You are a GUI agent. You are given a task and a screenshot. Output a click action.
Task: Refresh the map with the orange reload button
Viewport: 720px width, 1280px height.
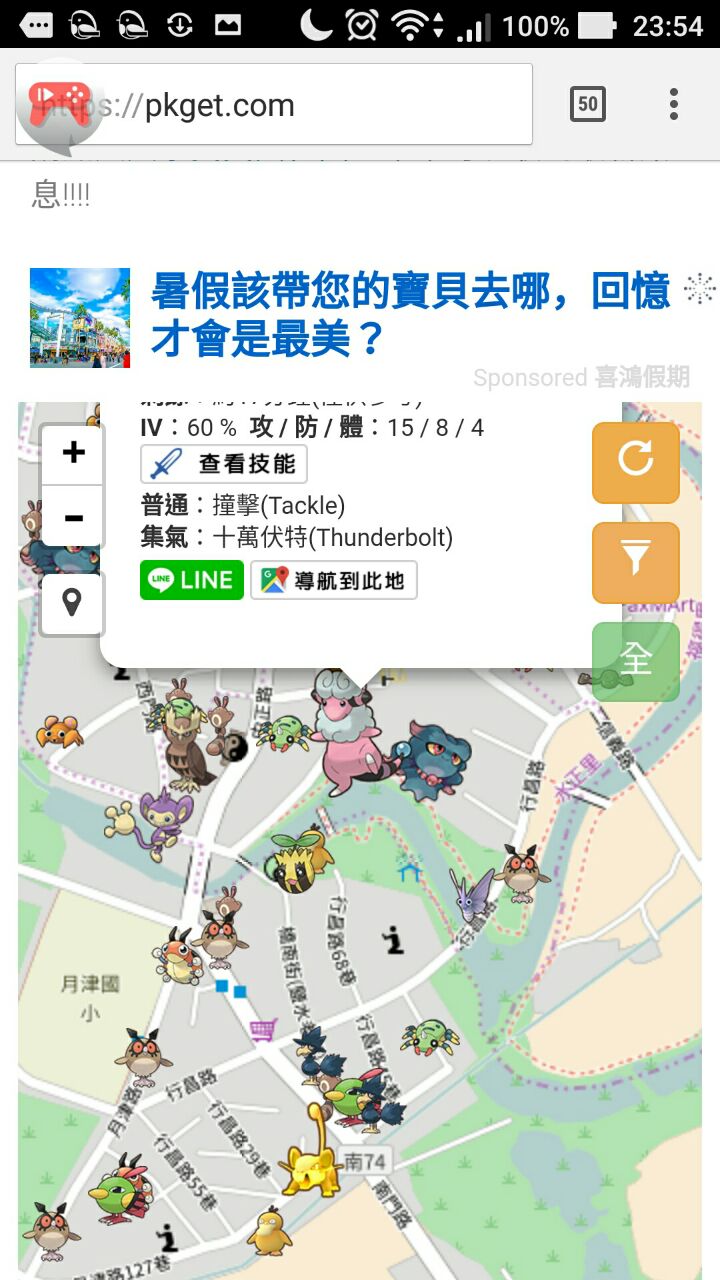[x=635, y=461]
